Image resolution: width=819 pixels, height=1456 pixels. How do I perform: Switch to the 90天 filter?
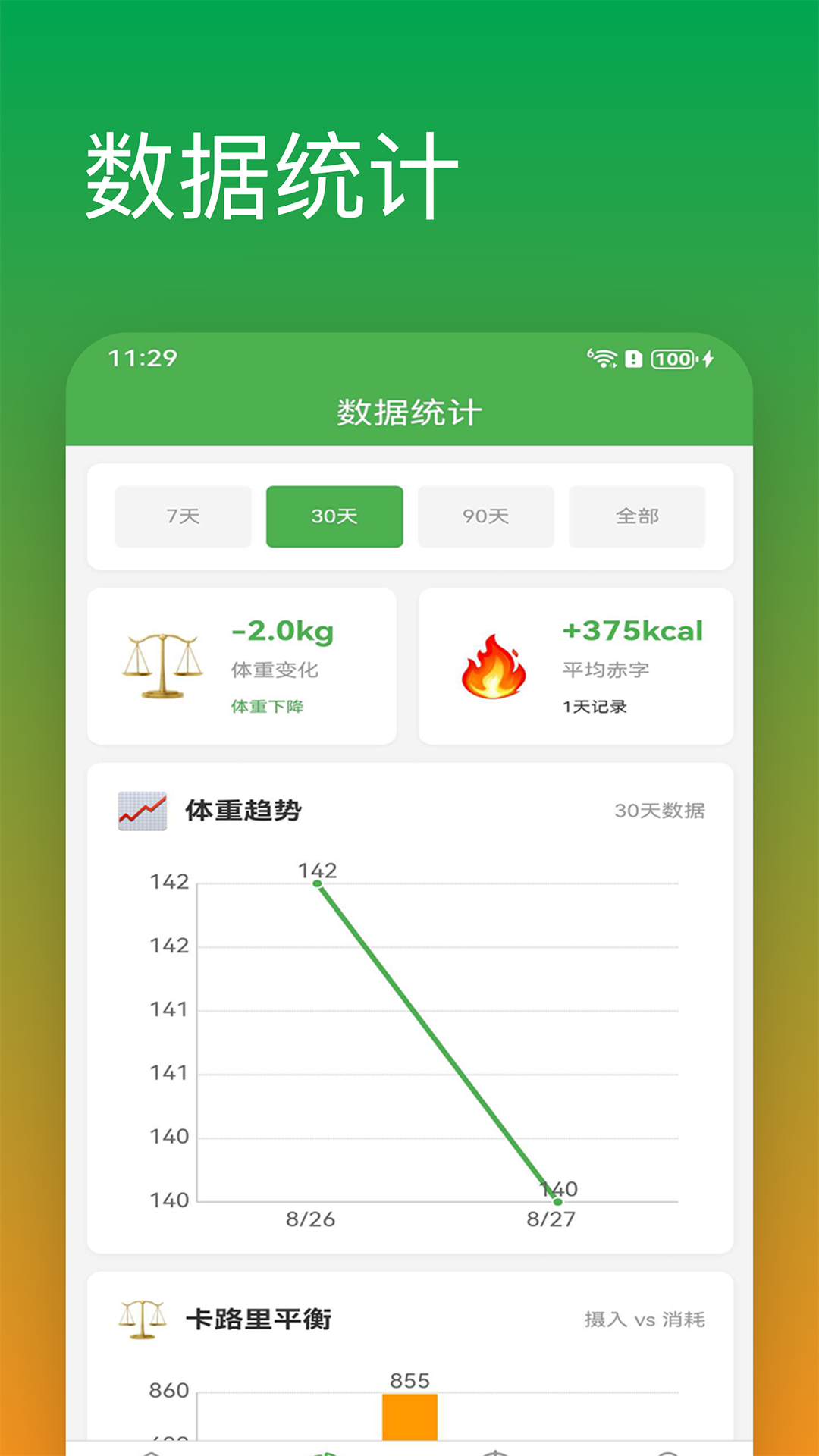point(485,516)
